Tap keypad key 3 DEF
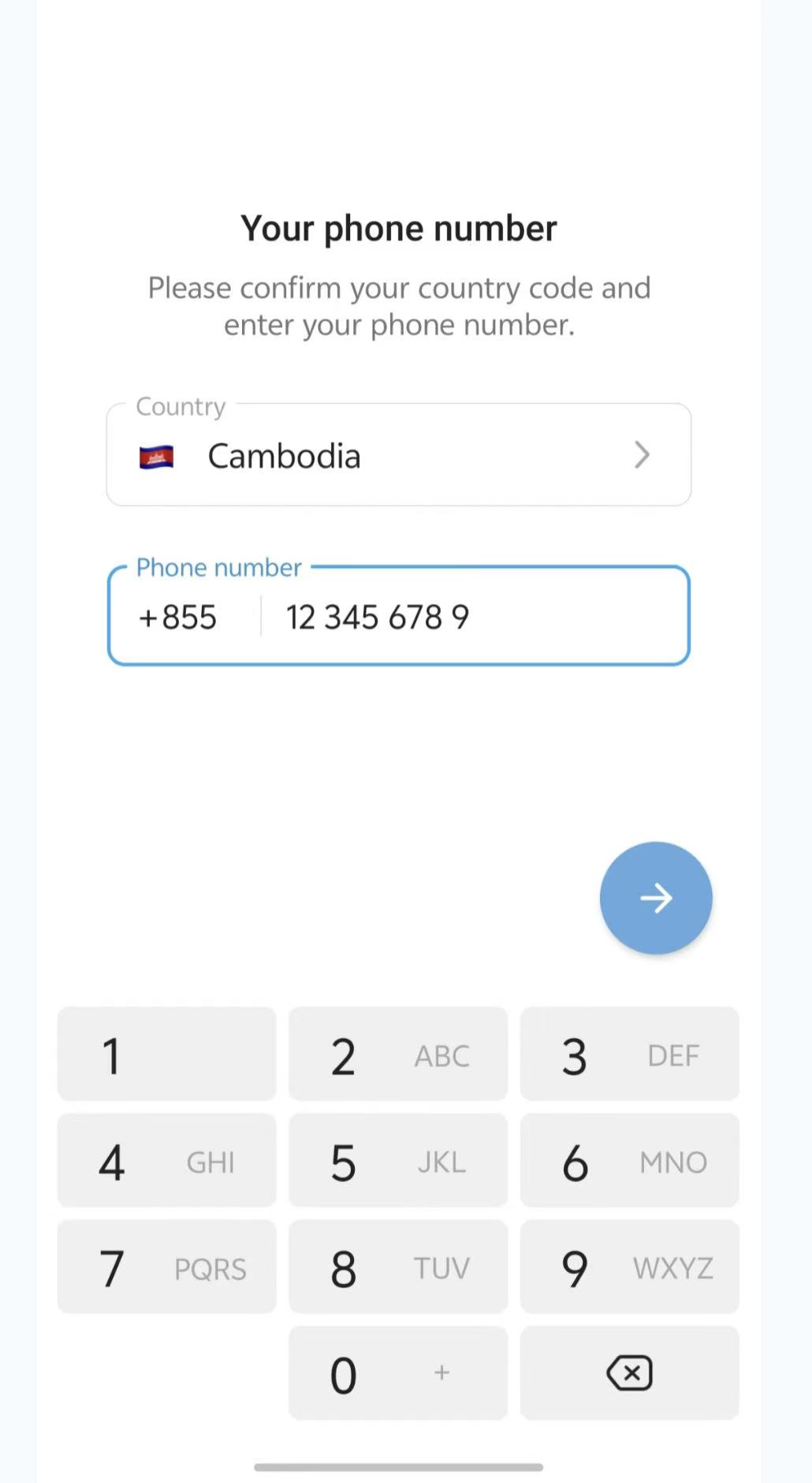 point(629,1054)
